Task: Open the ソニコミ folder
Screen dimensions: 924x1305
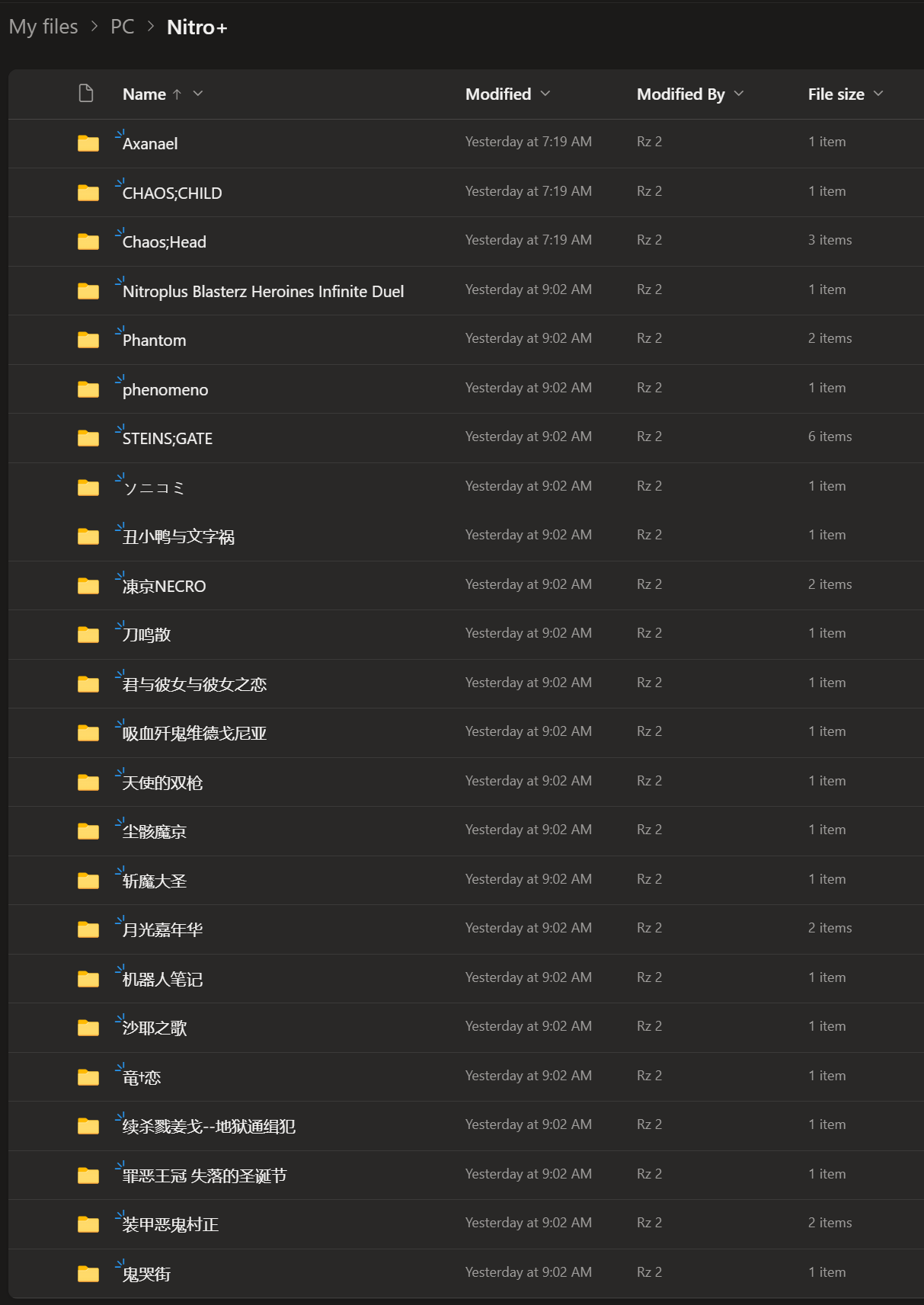Action: (x=154, y=488)
